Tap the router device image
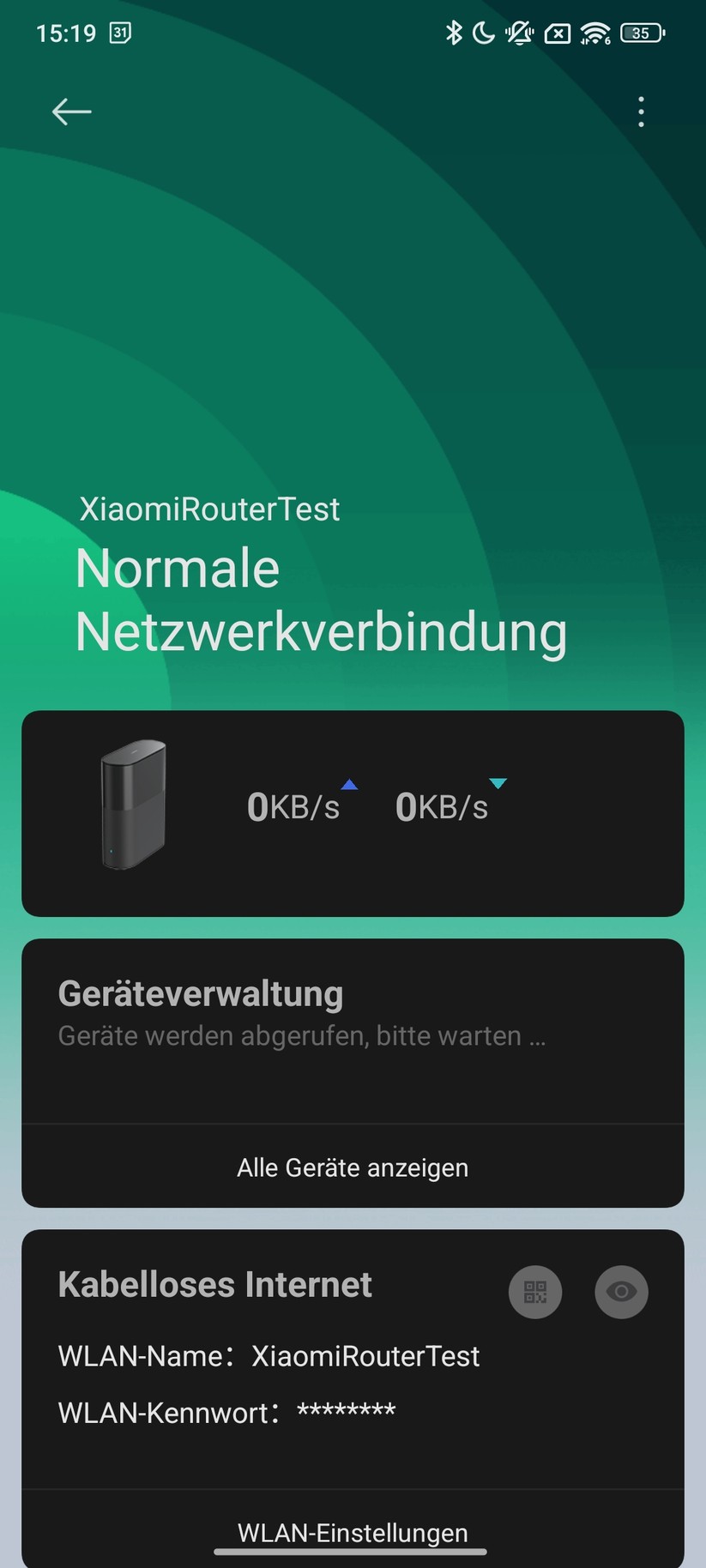The height and width of the screenshot is (1568, 706). [x=135, y=802]
